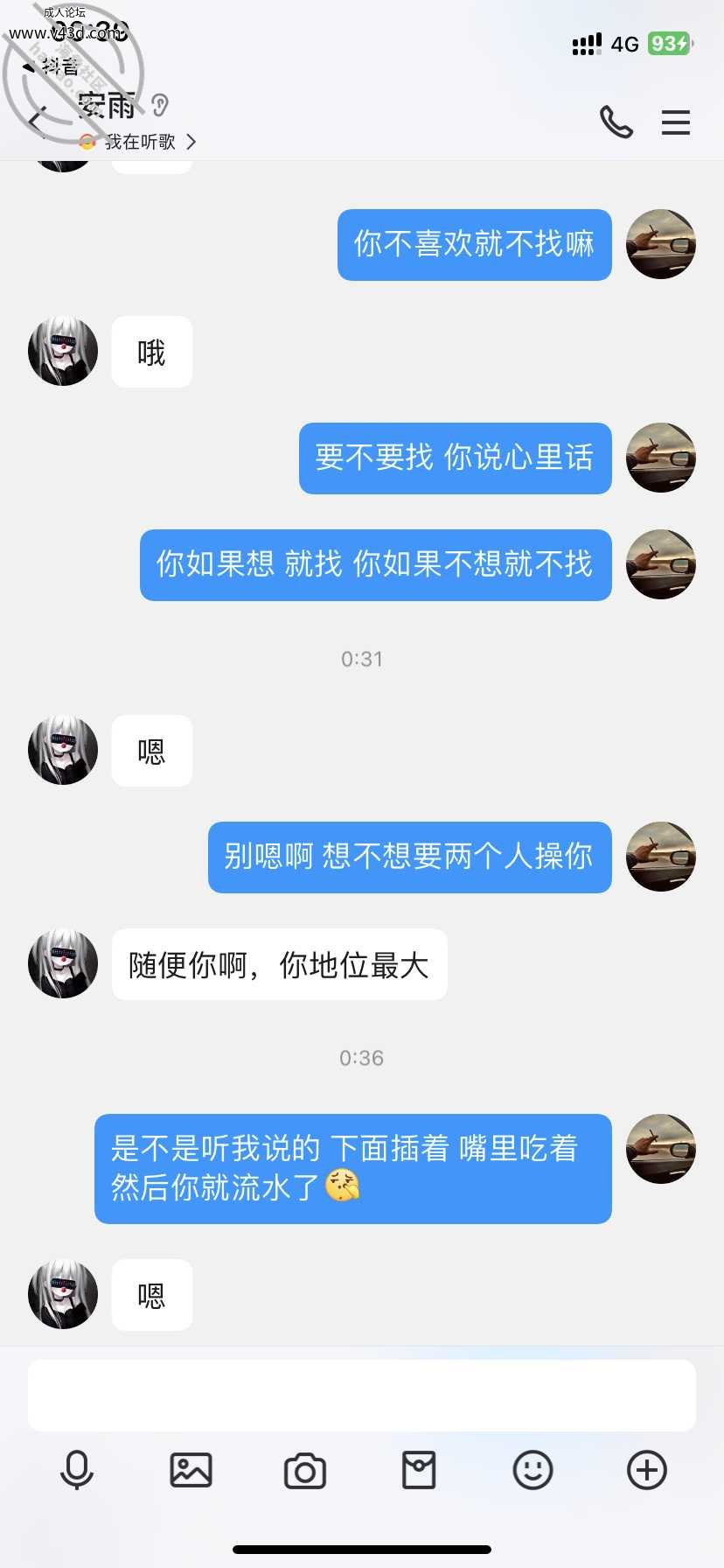
Task: Open the 我在听歌 status
Action: click(x=142, y=142)
